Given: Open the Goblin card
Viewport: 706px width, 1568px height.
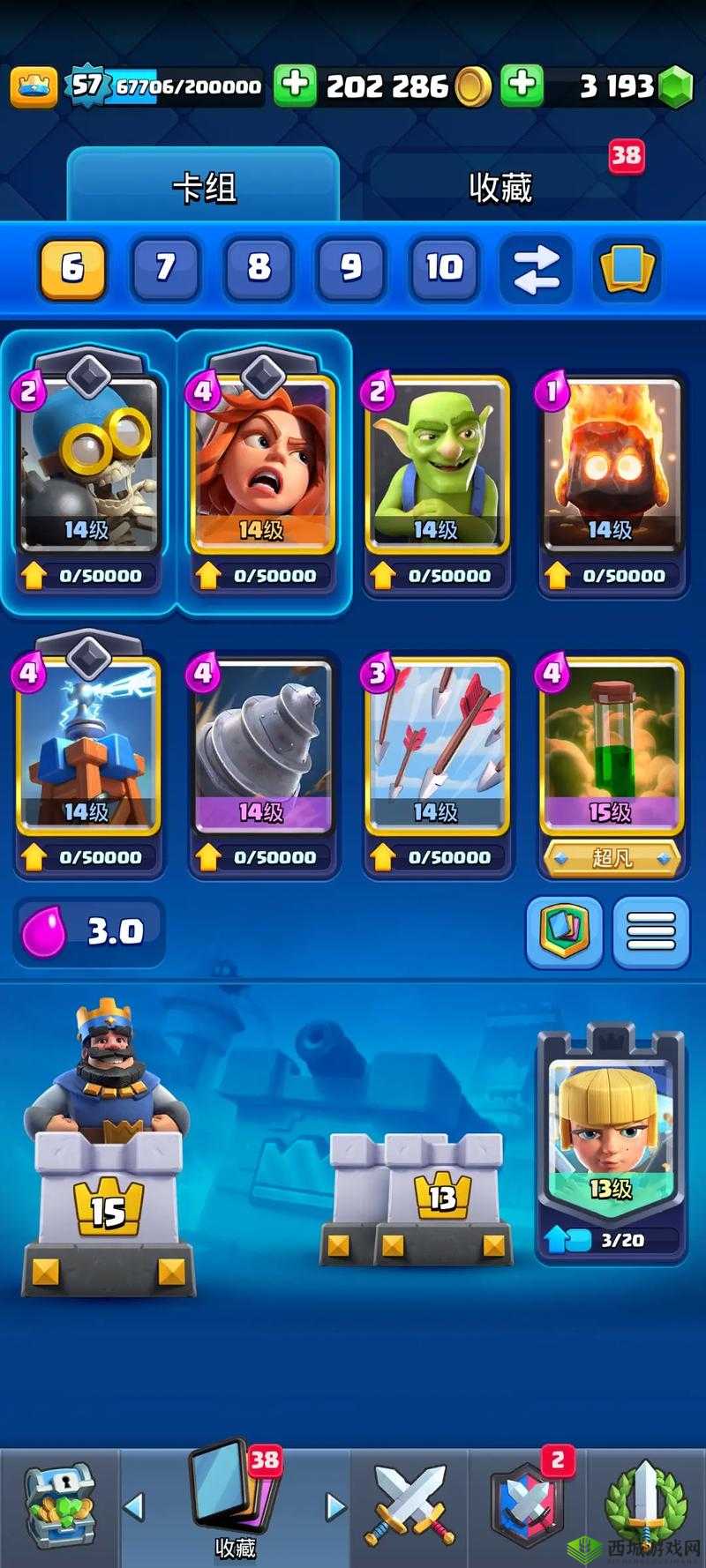Looking at the screenshot, I should point(437,467).
